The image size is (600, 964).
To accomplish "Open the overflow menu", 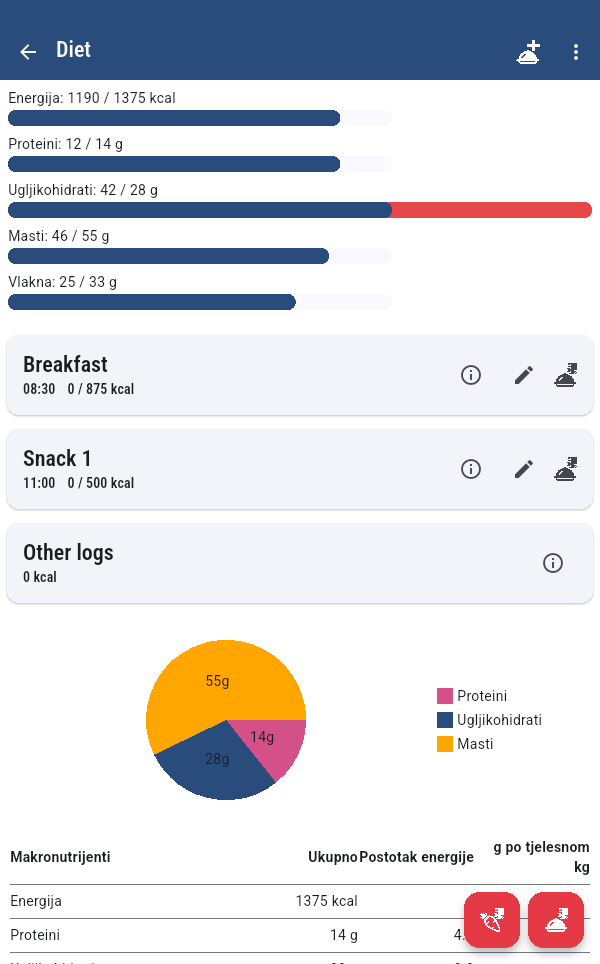I will click(576, 52).
